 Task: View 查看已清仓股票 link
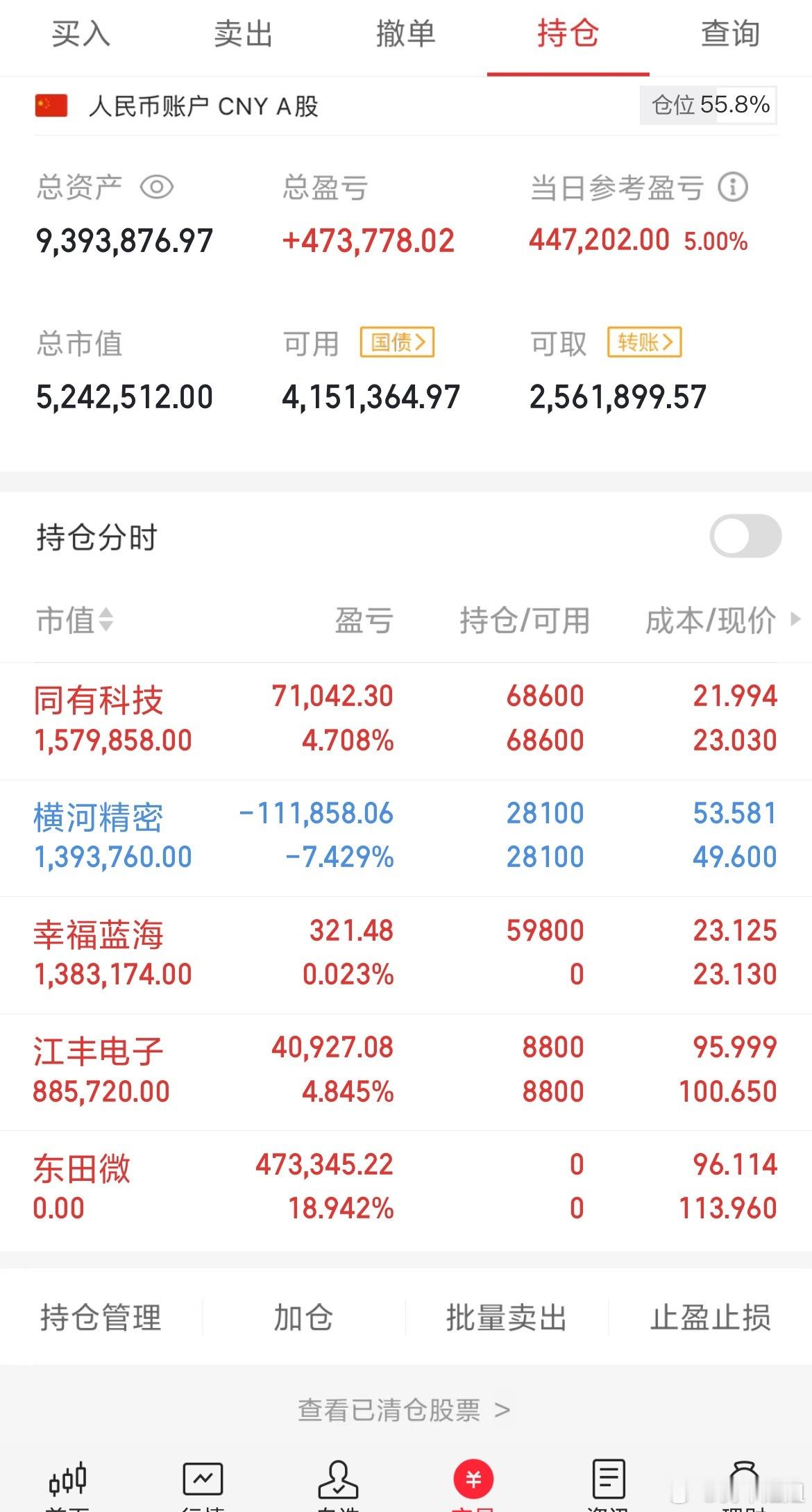point(405,1410)
